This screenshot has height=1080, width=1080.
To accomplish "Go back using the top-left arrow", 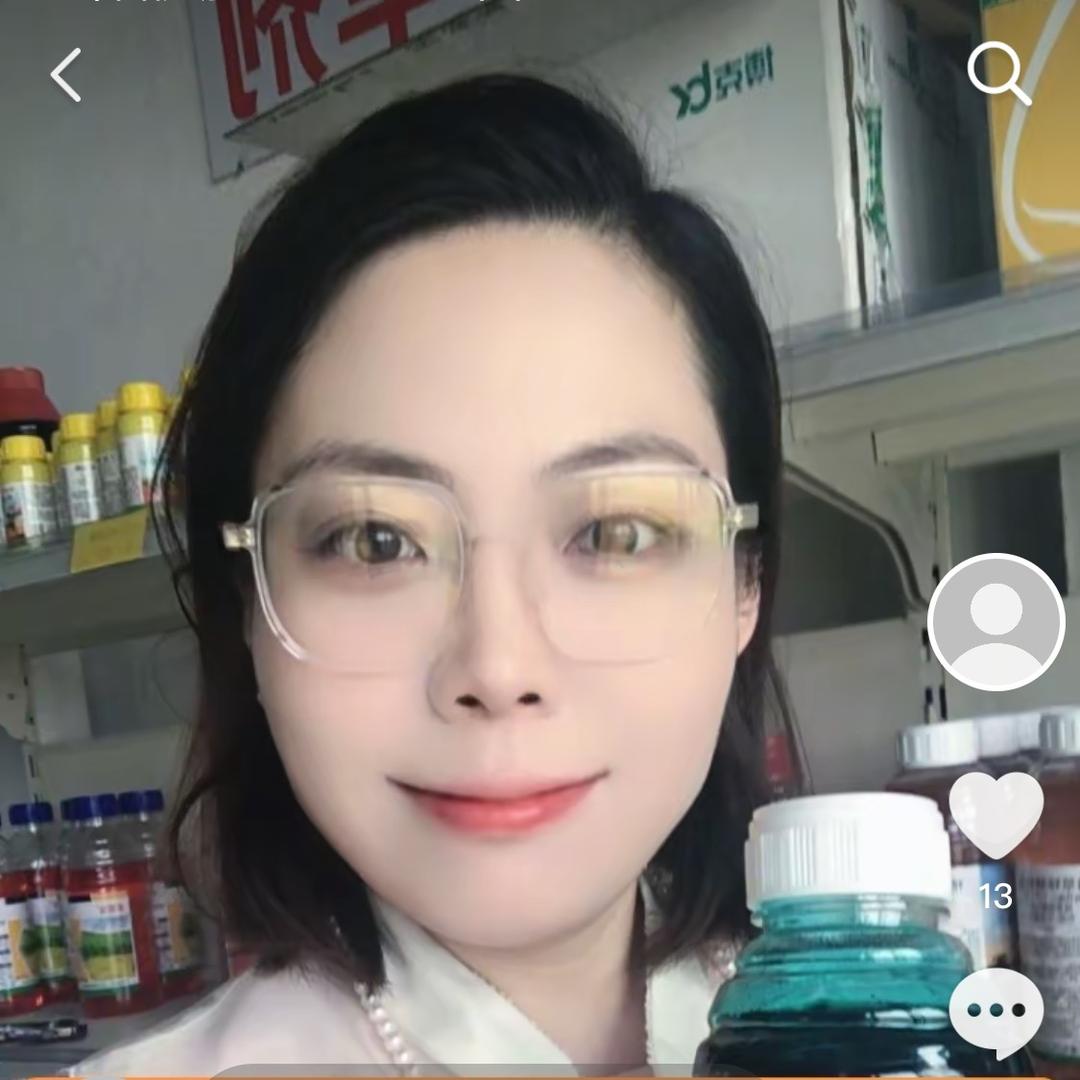I will [x=66, y=75].
